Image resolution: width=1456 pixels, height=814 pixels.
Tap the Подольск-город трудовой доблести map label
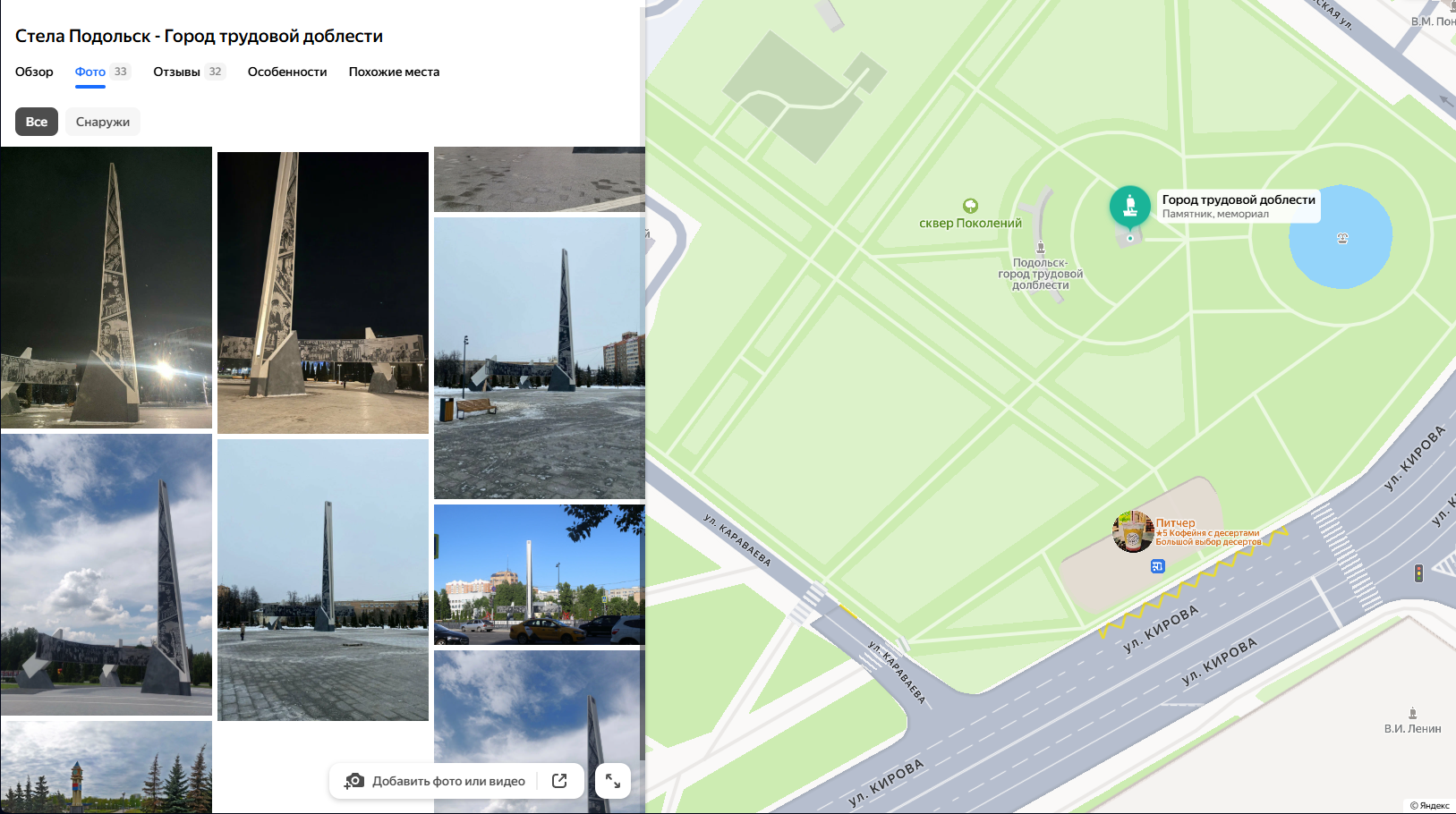tap(1041, 274)
